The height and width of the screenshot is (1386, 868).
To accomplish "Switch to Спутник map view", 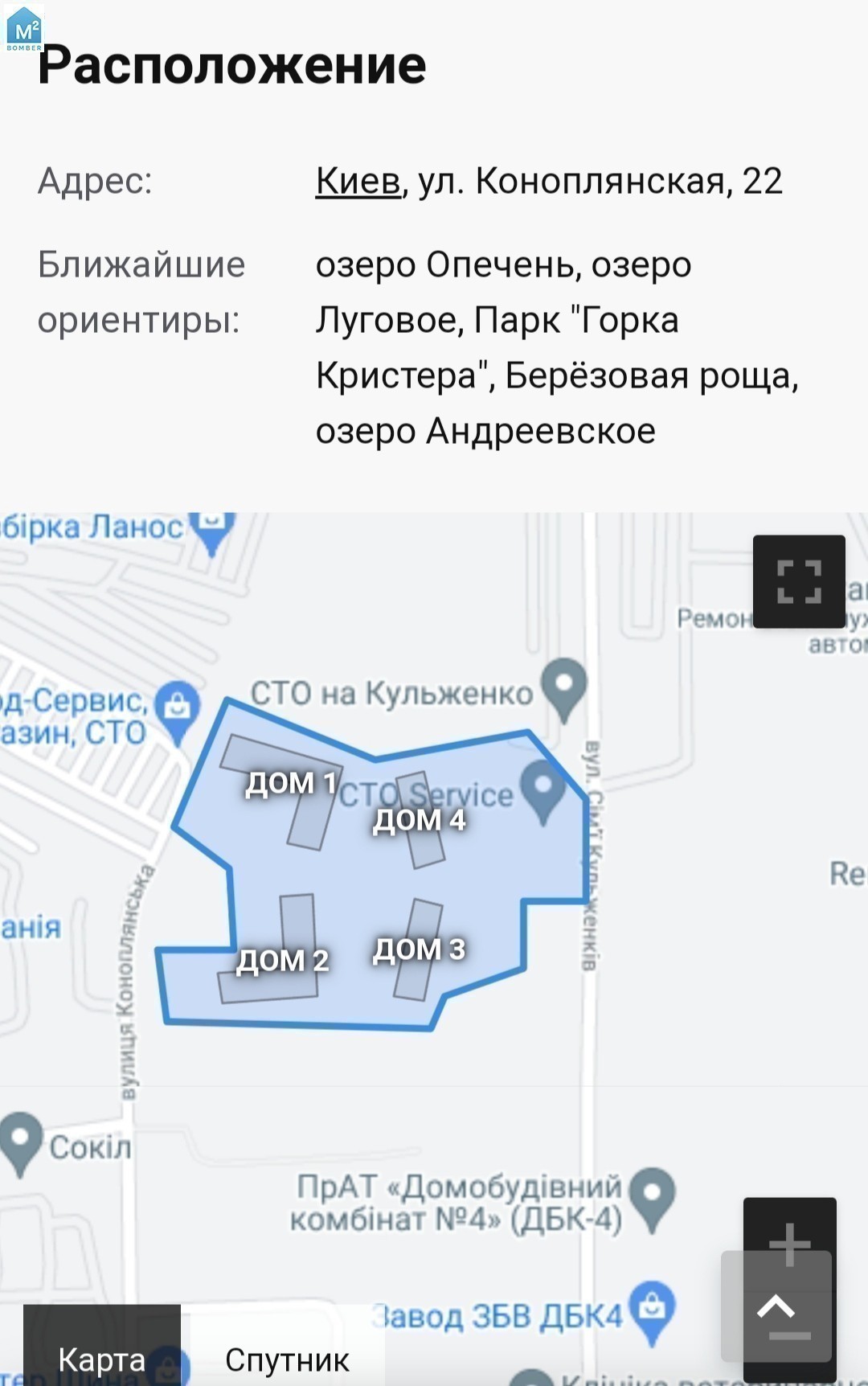I will (x=287, y=1359).
